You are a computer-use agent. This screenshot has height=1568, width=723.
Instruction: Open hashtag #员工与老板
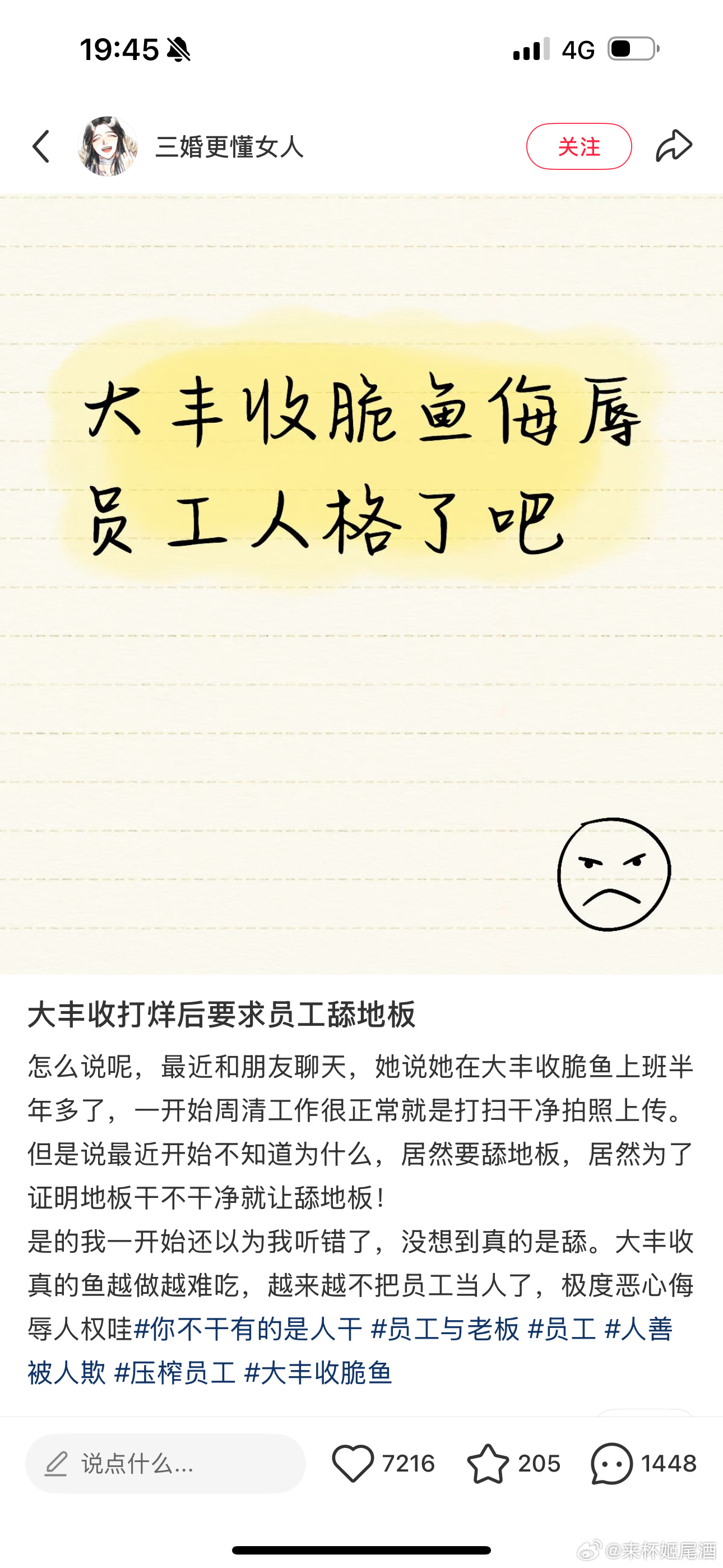[x=445, y=1329]
